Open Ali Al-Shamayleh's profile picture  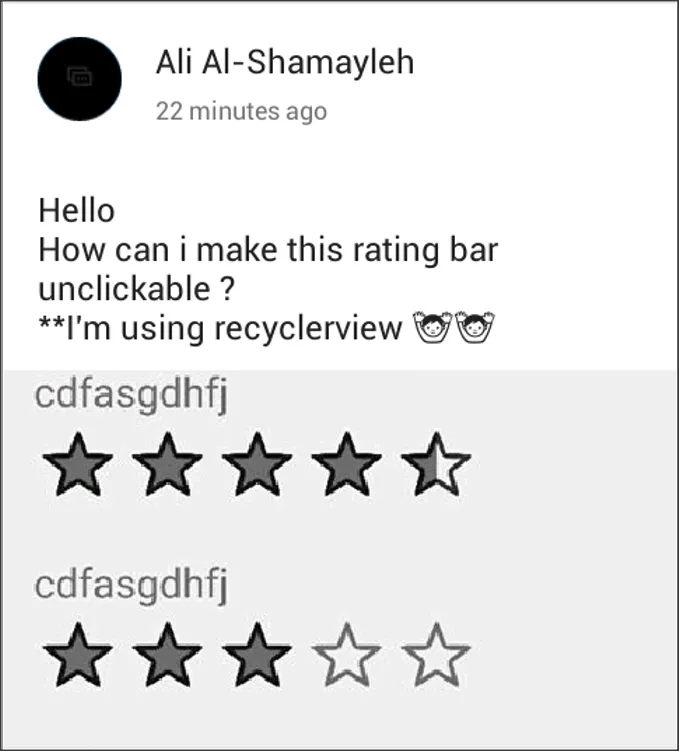[79, 78]
